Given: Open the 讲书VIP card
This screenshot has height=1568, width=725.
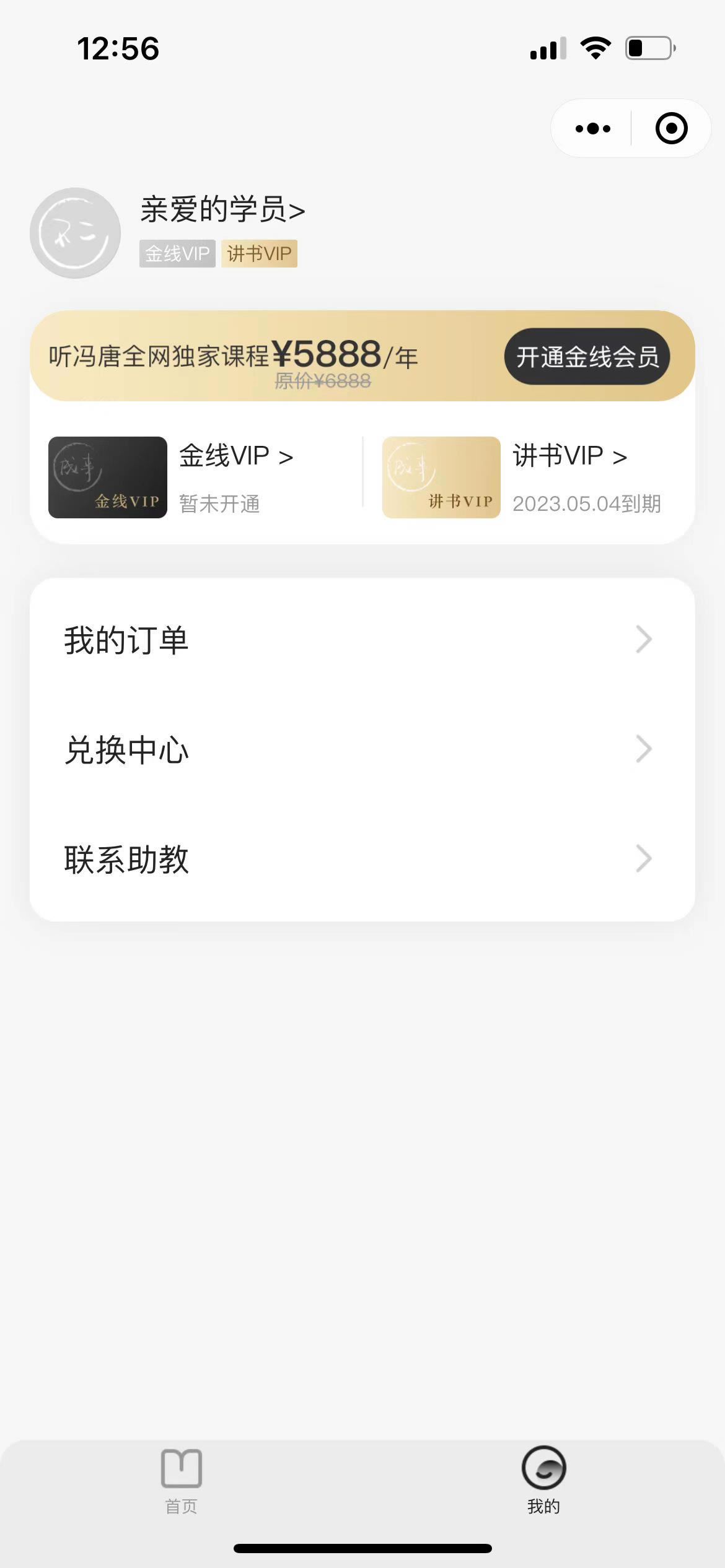Looking at the screenshot, I should (x=530, y=477).
